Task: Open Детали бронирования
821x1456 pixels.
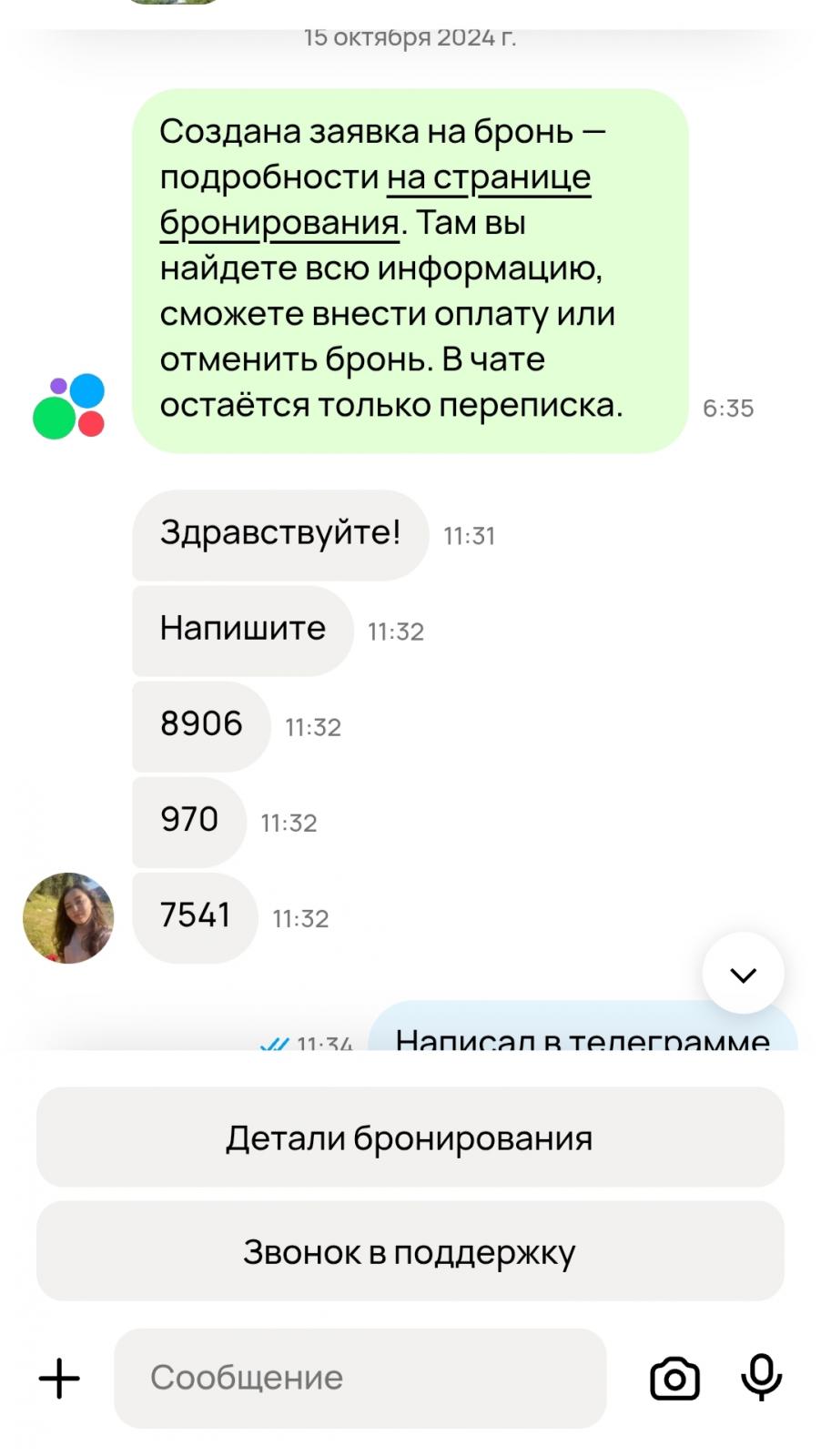Action: pyautogui.click(x=410, y=1137)
